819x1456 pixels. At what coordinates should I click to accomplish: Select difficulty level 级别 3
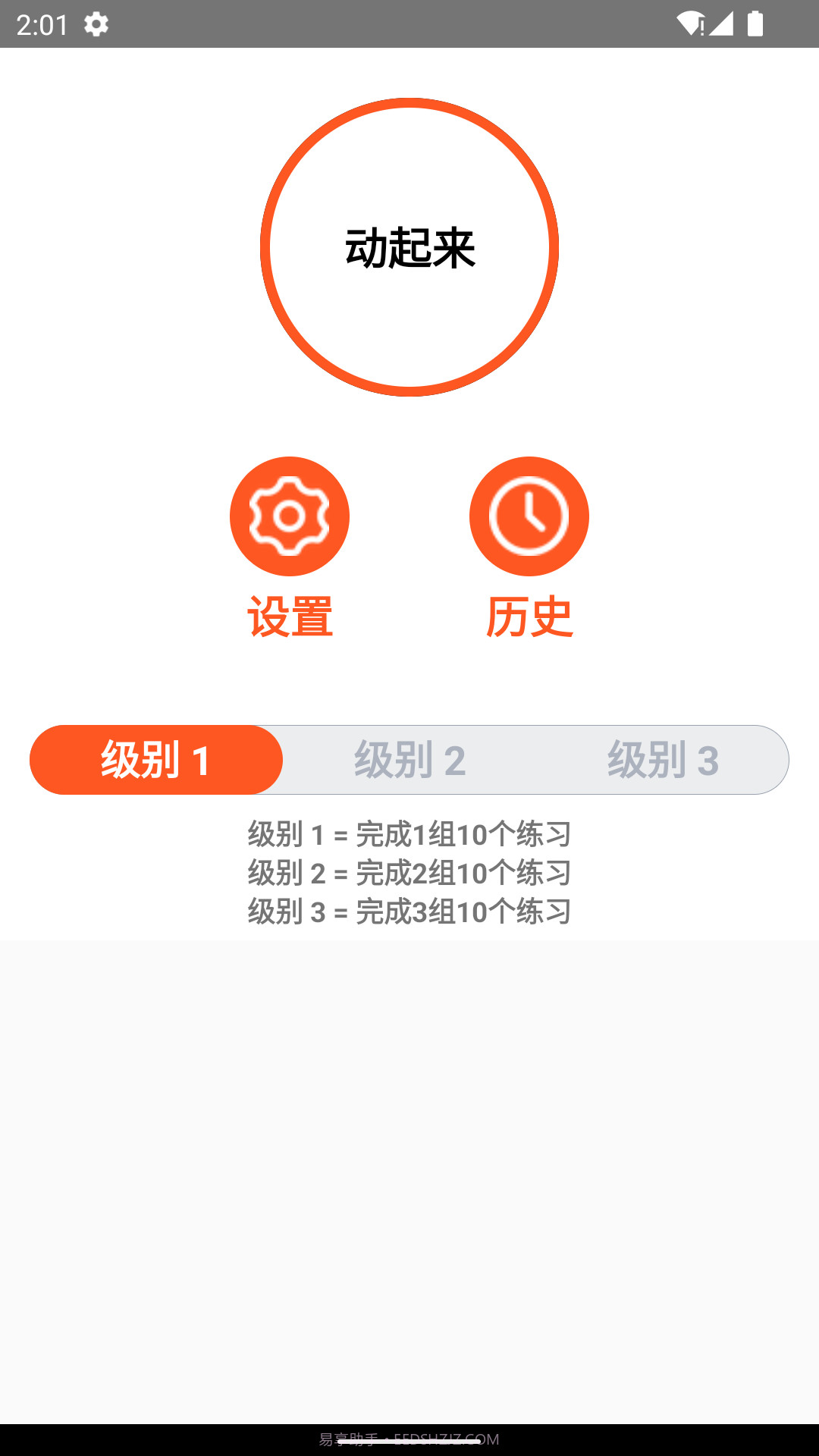tap(662, 759)
